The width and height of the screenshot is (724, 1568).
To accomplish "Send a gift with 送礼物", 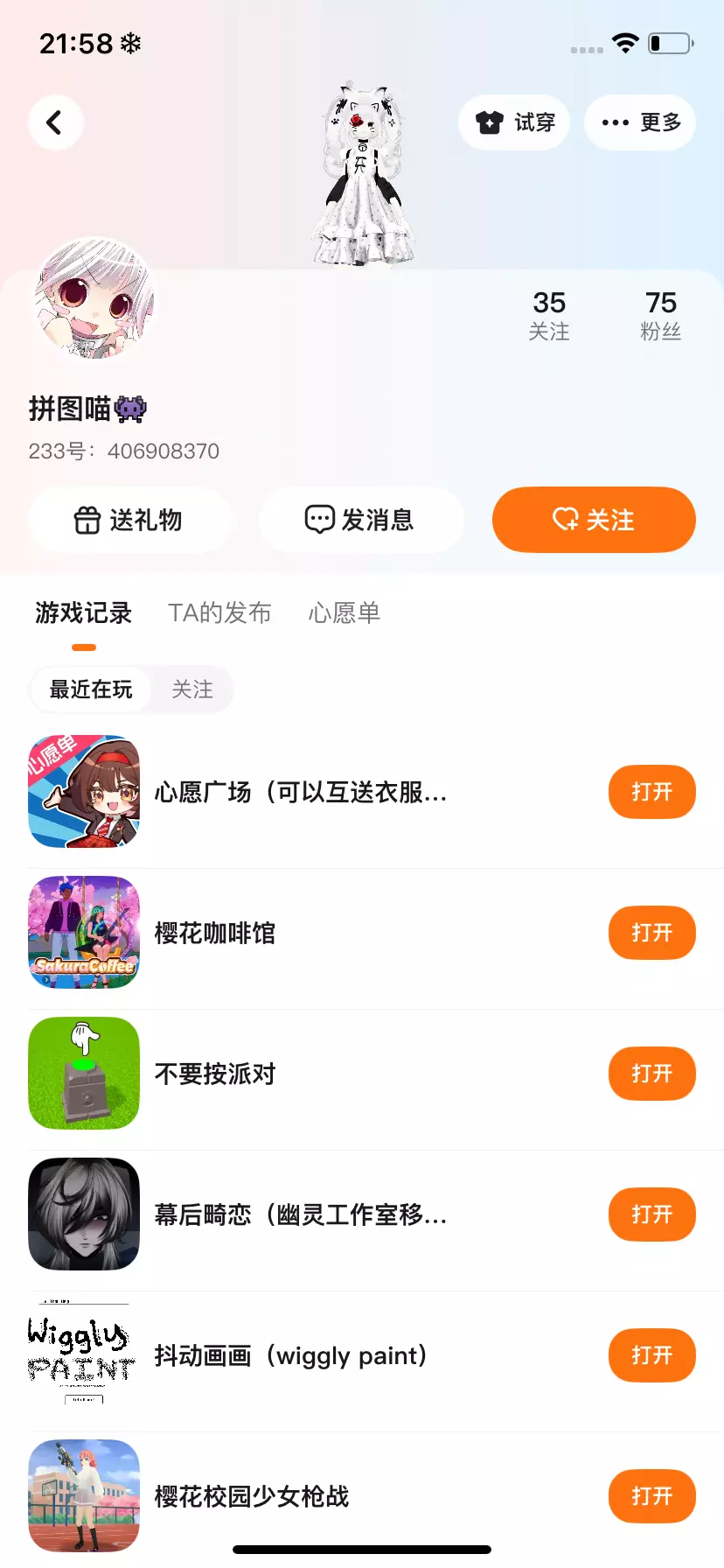I will (129, 520).
